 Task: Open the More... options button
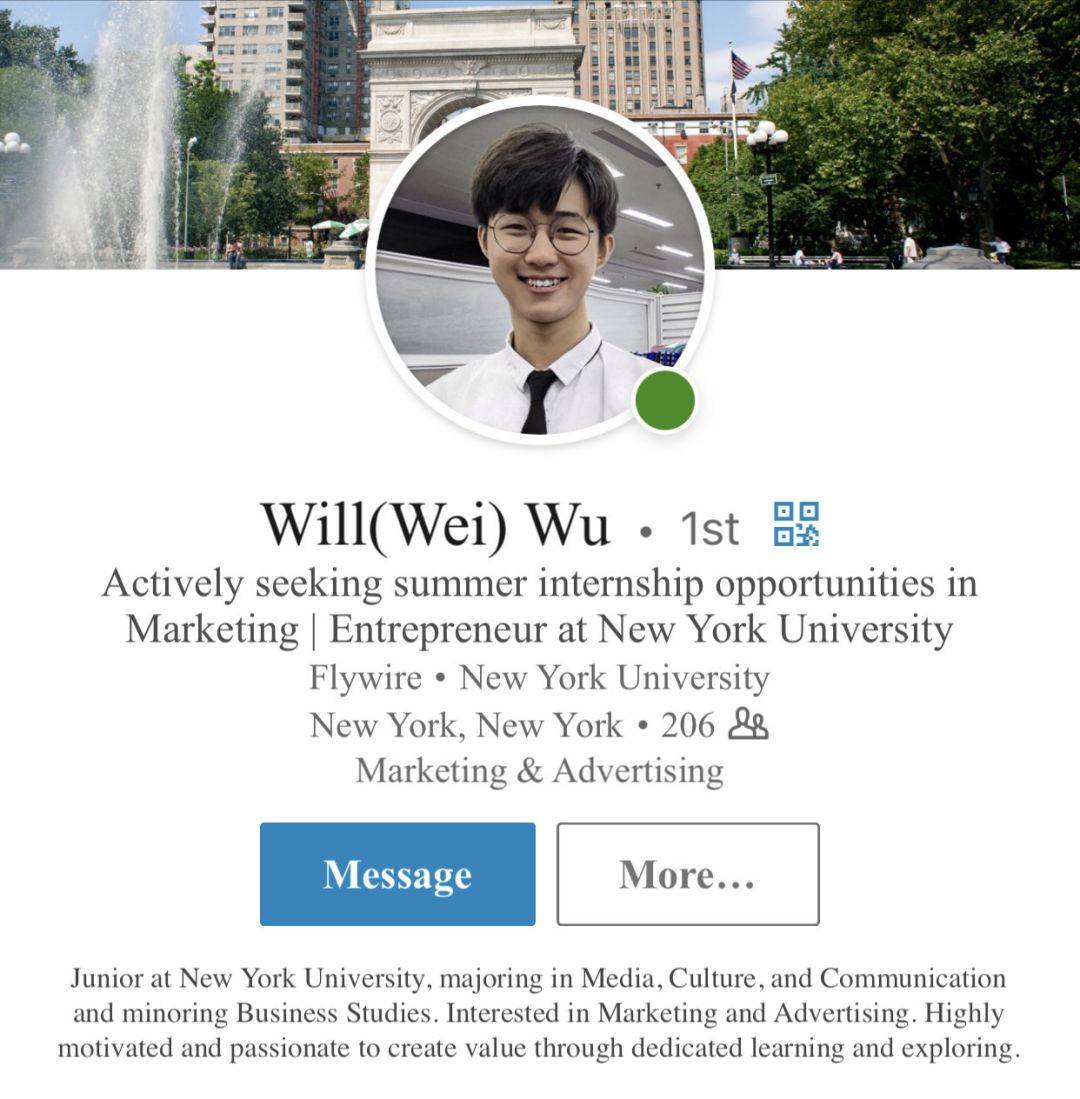[687, 874]
